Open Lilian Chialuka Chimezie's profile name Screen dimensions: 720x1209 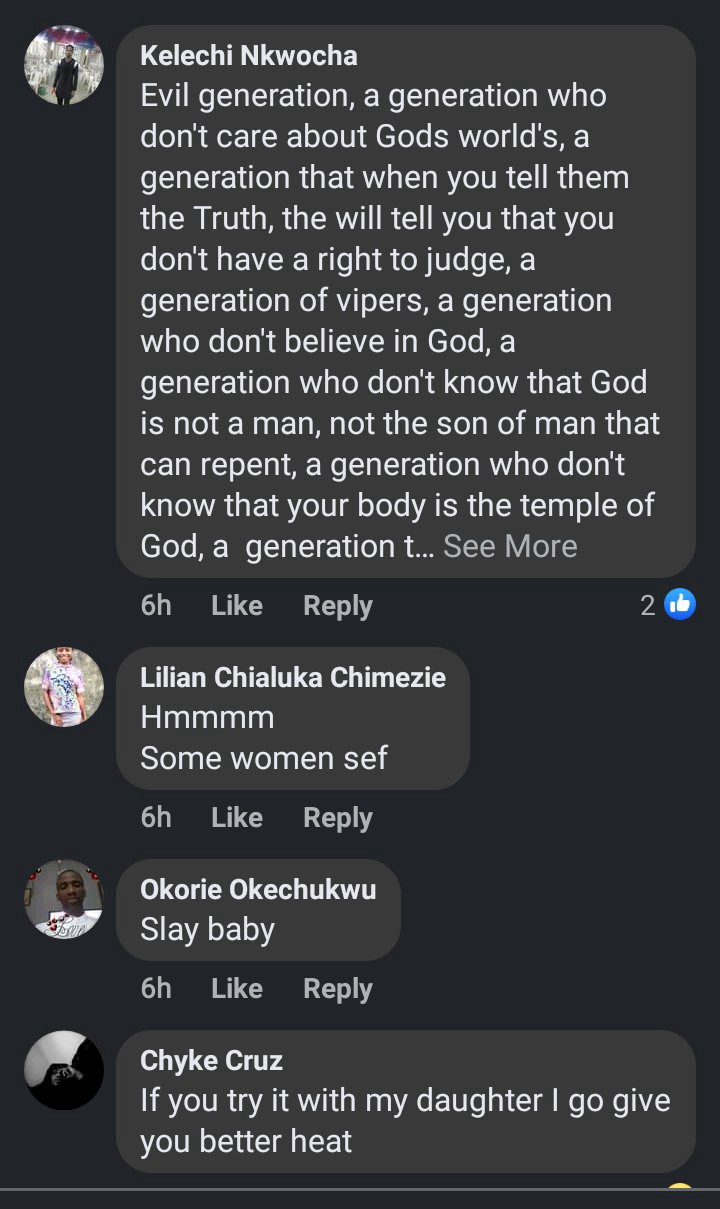pyautogui.click(x=293, y=677)
